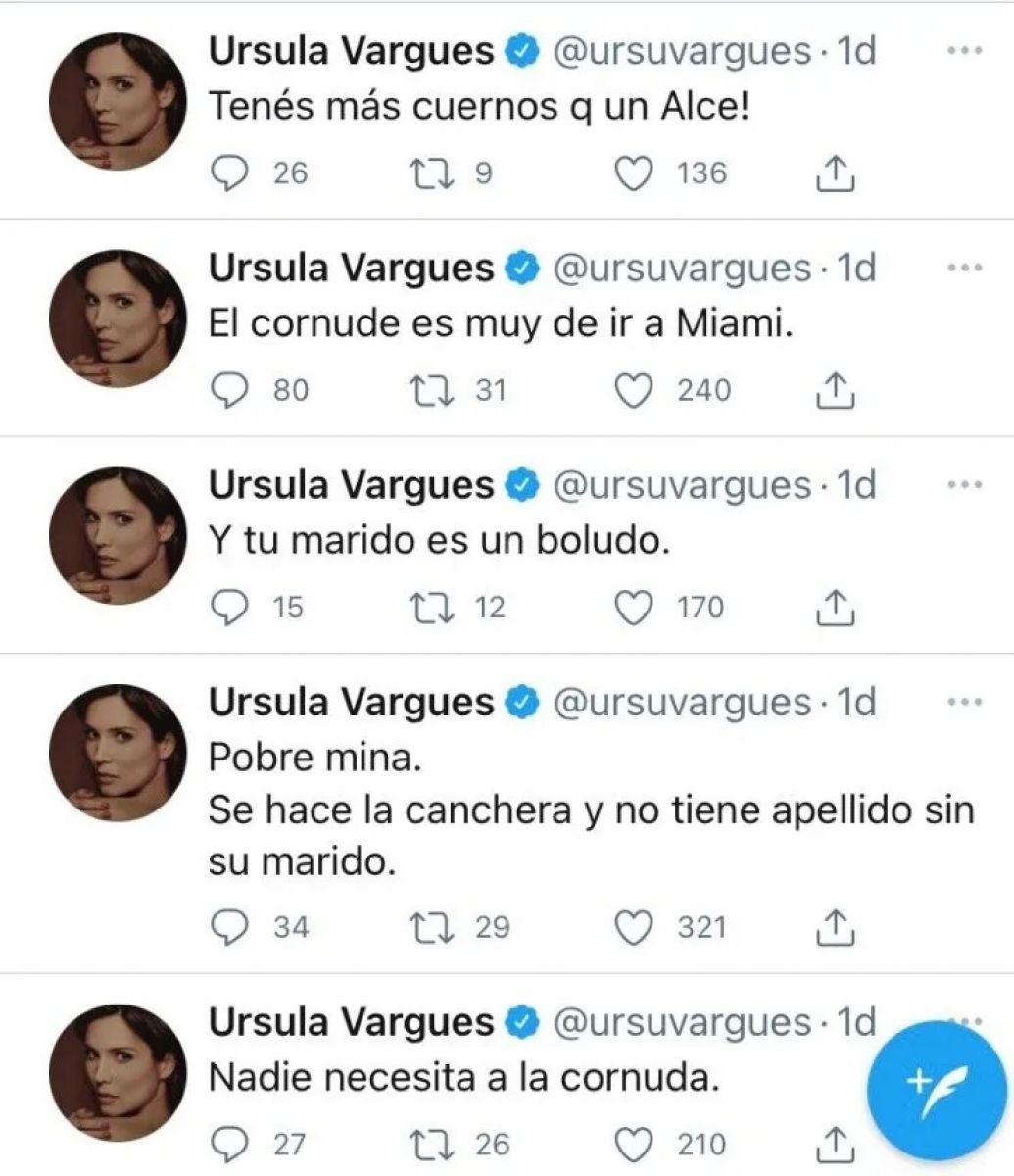
Task: Reply to the tweet 'Tenés más cuernos q un Alce!'
Action: coord(229,174)
